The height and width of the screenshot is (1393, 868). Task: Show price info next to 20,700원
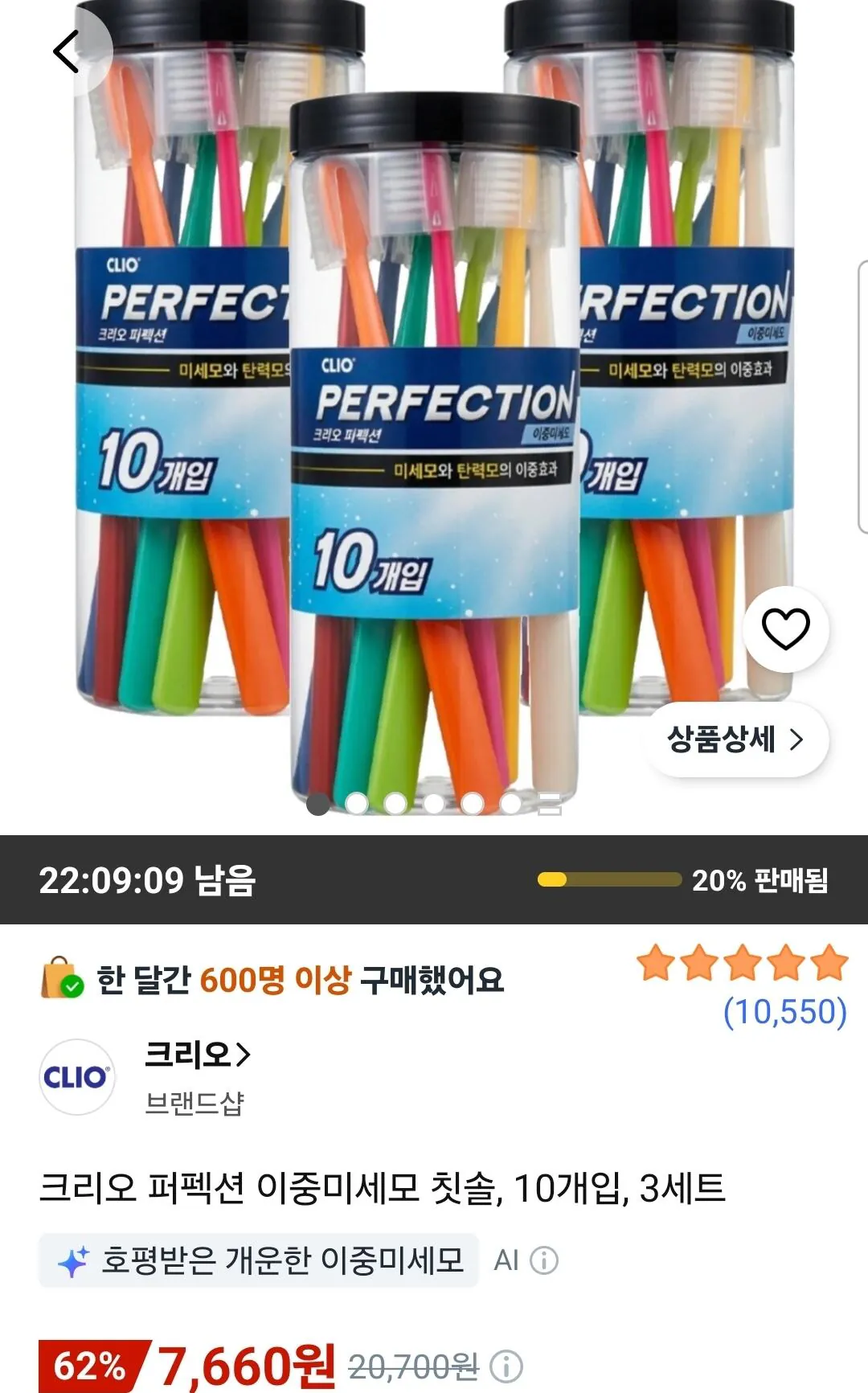506,1366
